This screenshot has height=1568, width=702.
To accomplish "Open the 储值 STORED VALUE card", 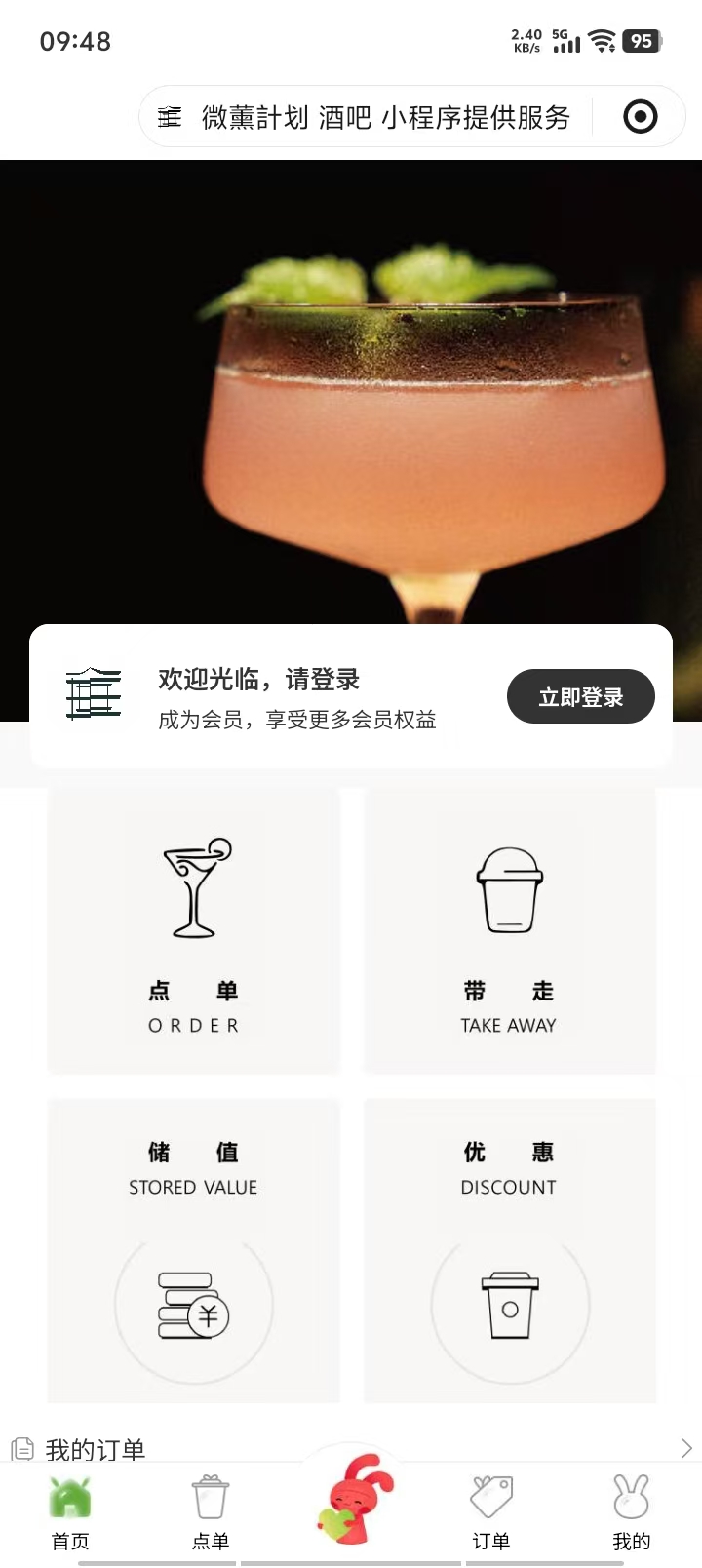I will pos(194,1250).
